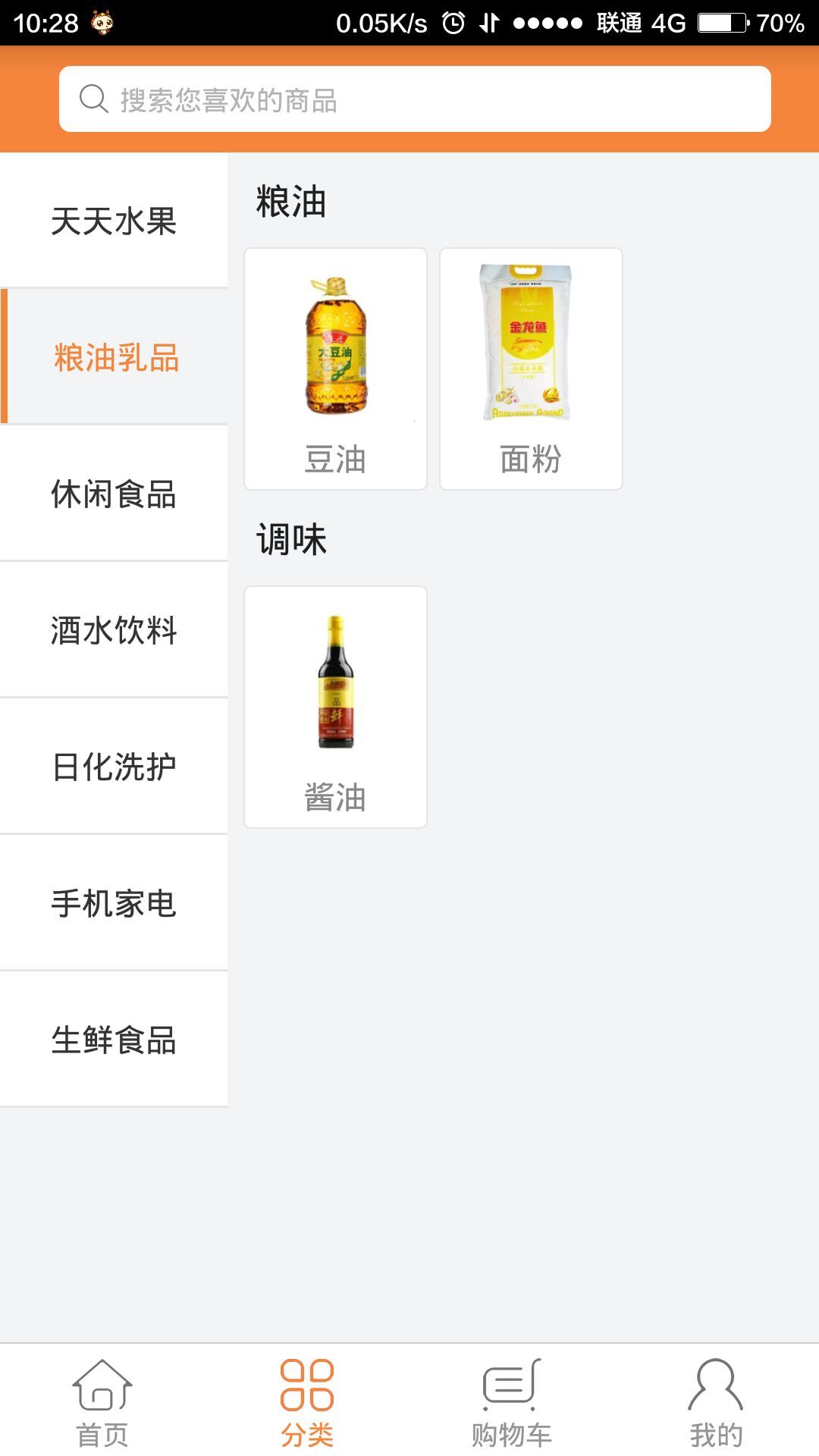This screenshot has height=1456, width=819.
Task: Open the 购物车 tab
Action: (x=512, y=1403)
